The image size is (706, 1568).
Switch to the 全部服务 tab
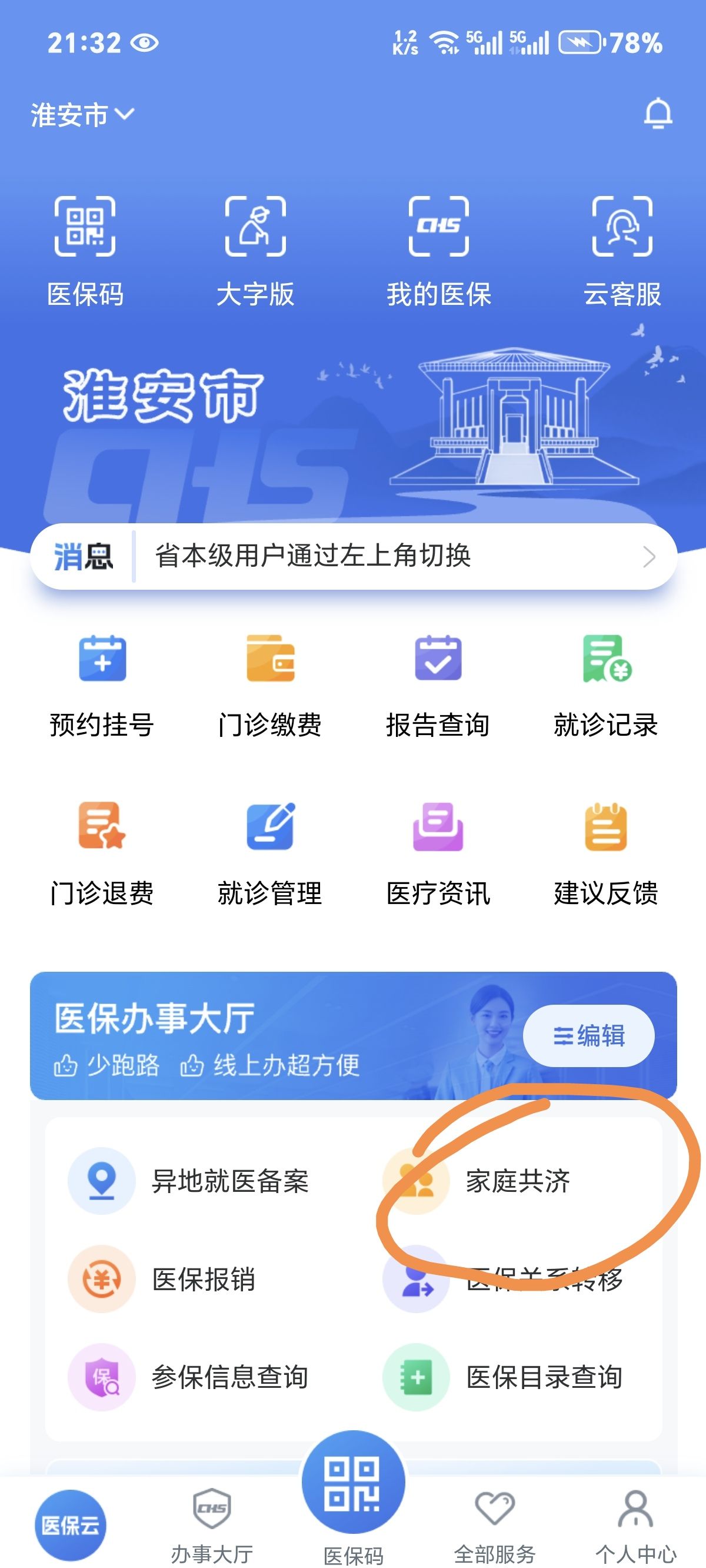[495, 1527]
